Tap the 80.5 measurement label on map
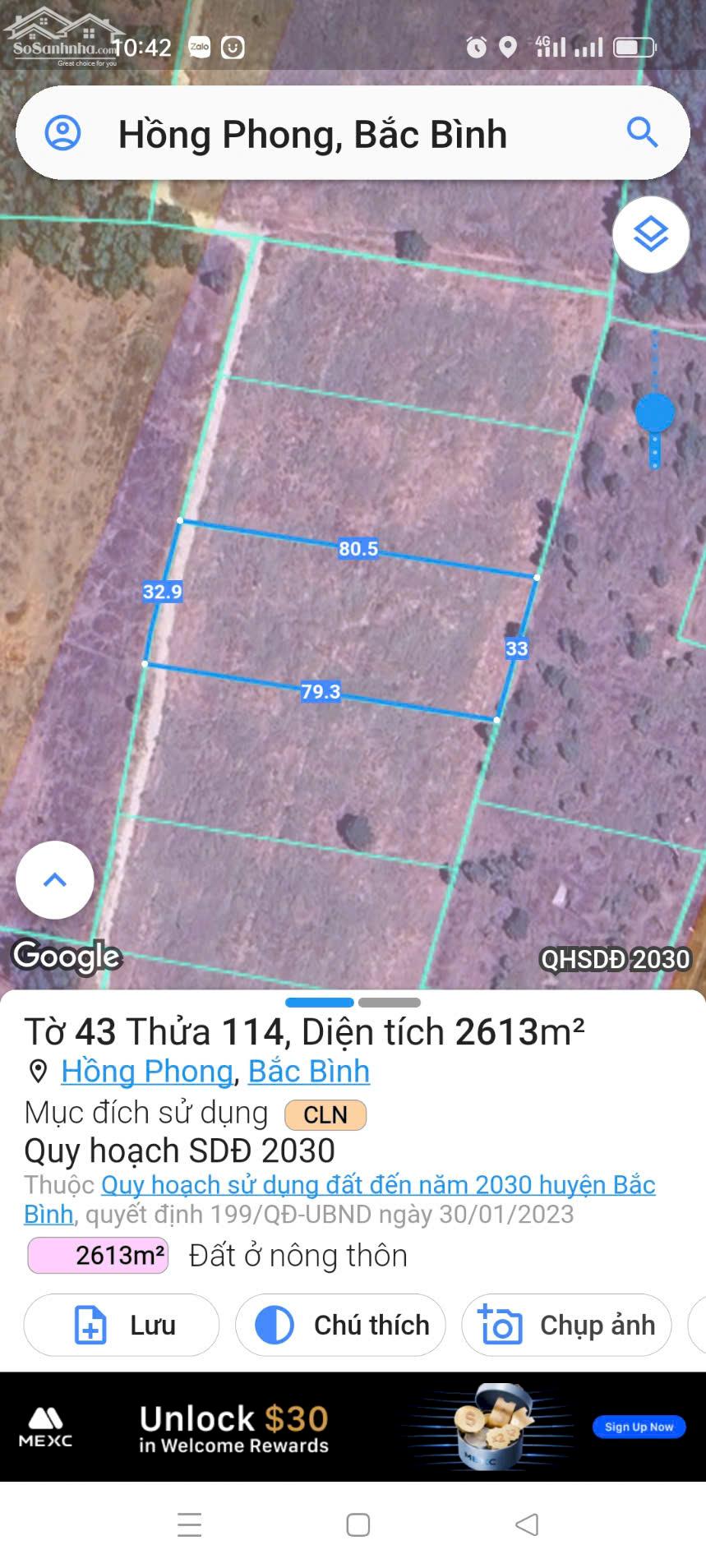The height and width of the screenshot is (1568, 706). coord(358,549)
